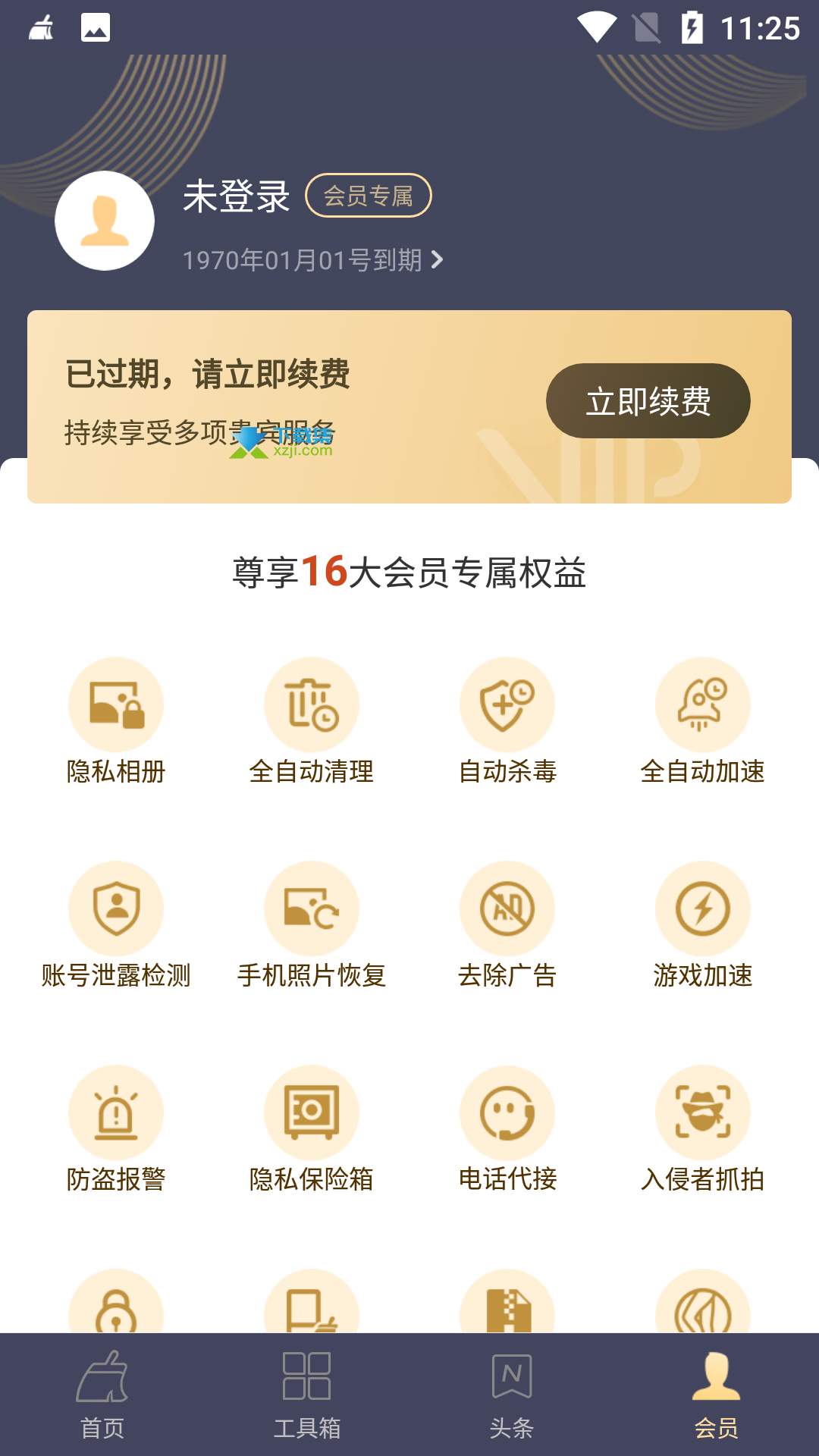Open 账号泄露检测 account leak check
819x1456 pixels.
(x=116, y=925)
